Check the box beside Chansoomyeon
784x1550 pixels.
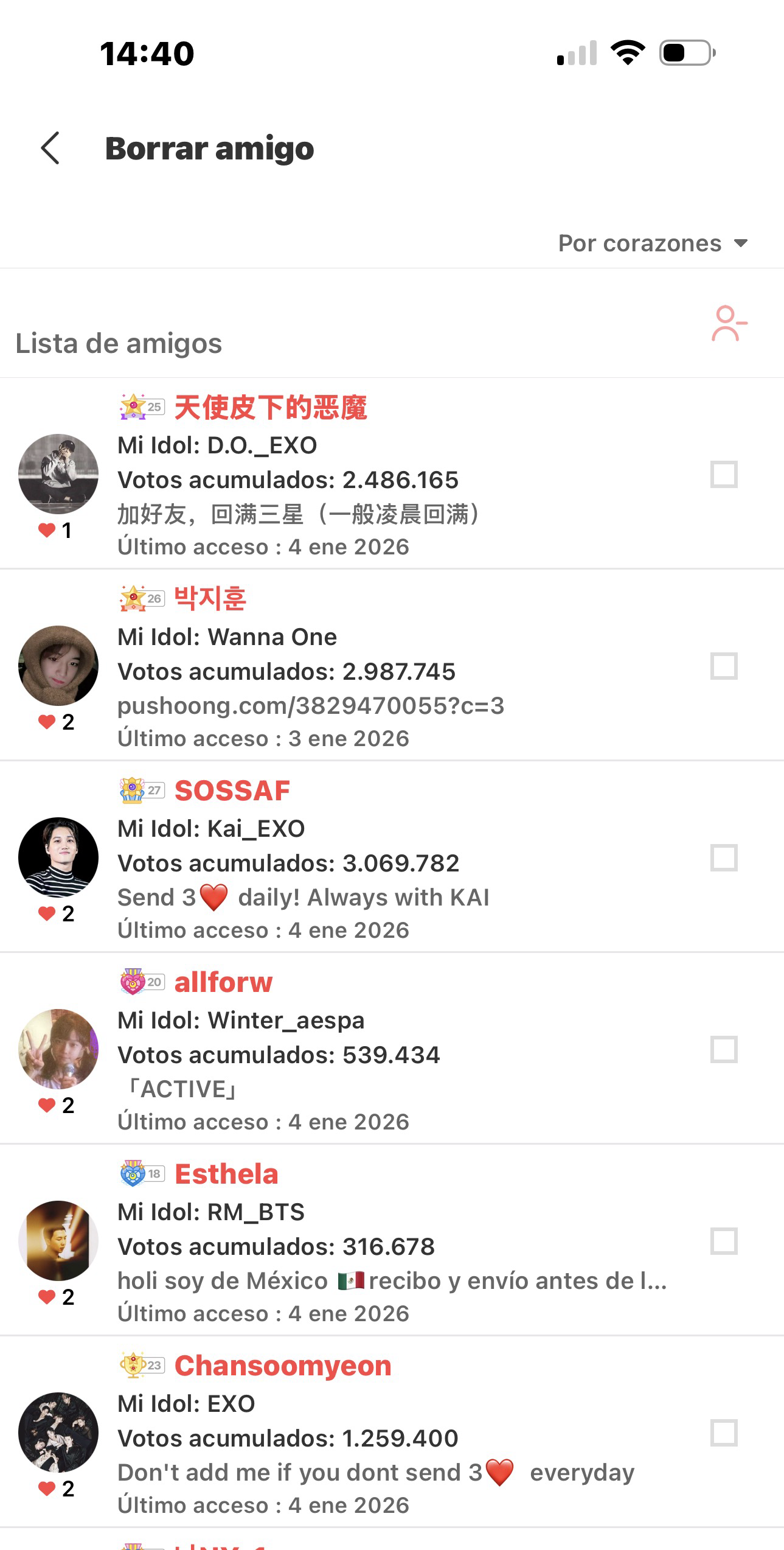point(724,1433)
